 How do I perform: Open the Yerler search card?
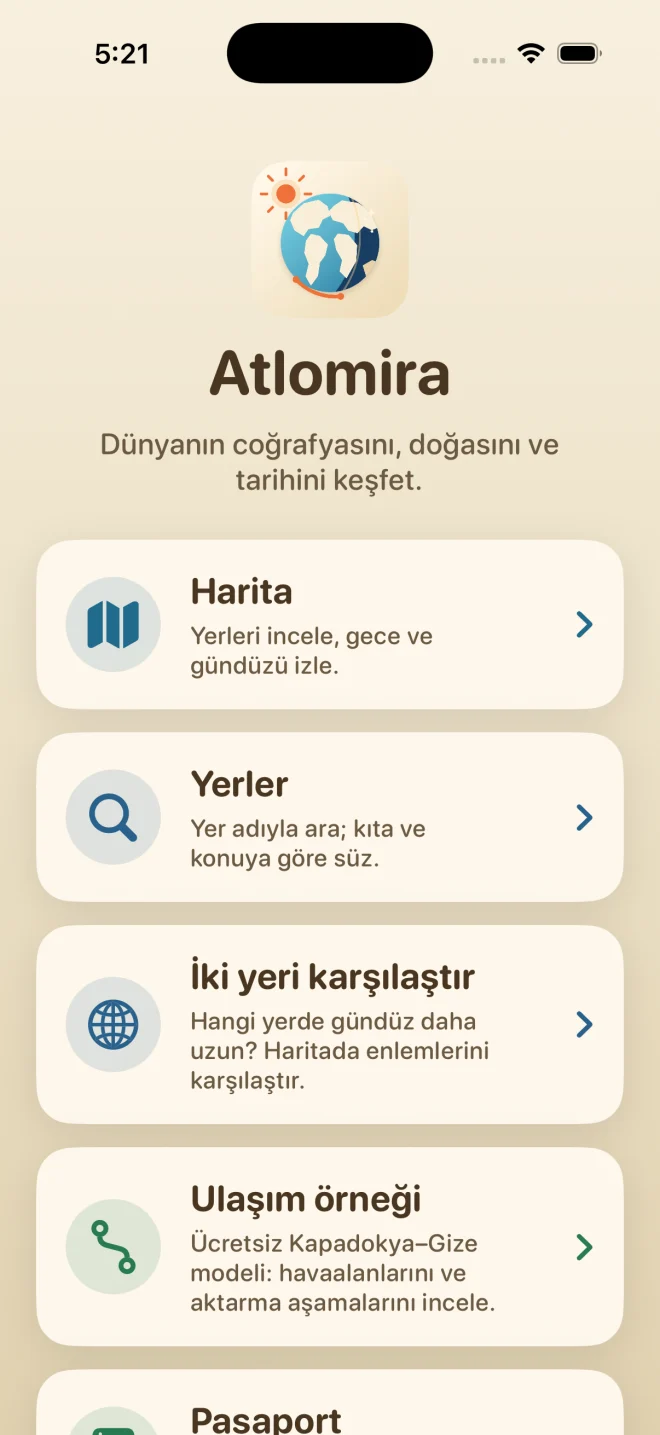tap(330, 817)
